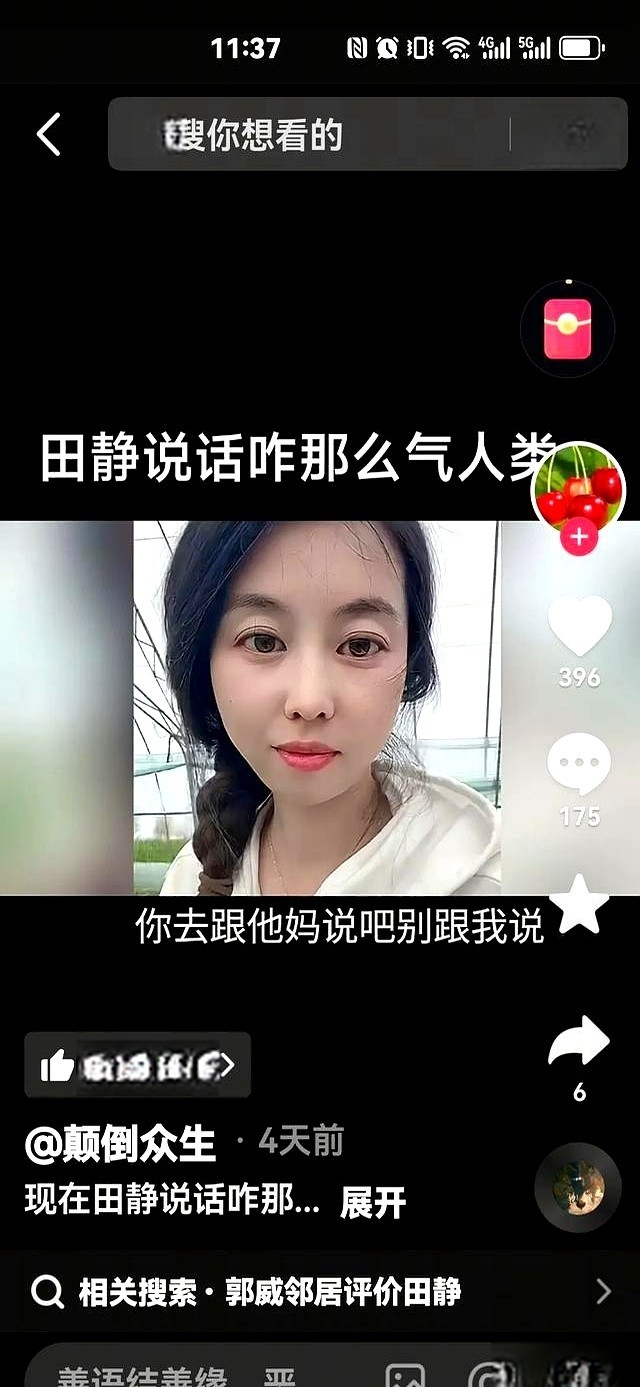Open the @颠倒众生 profile name
640x1387 pixels.
point(120,1144)
